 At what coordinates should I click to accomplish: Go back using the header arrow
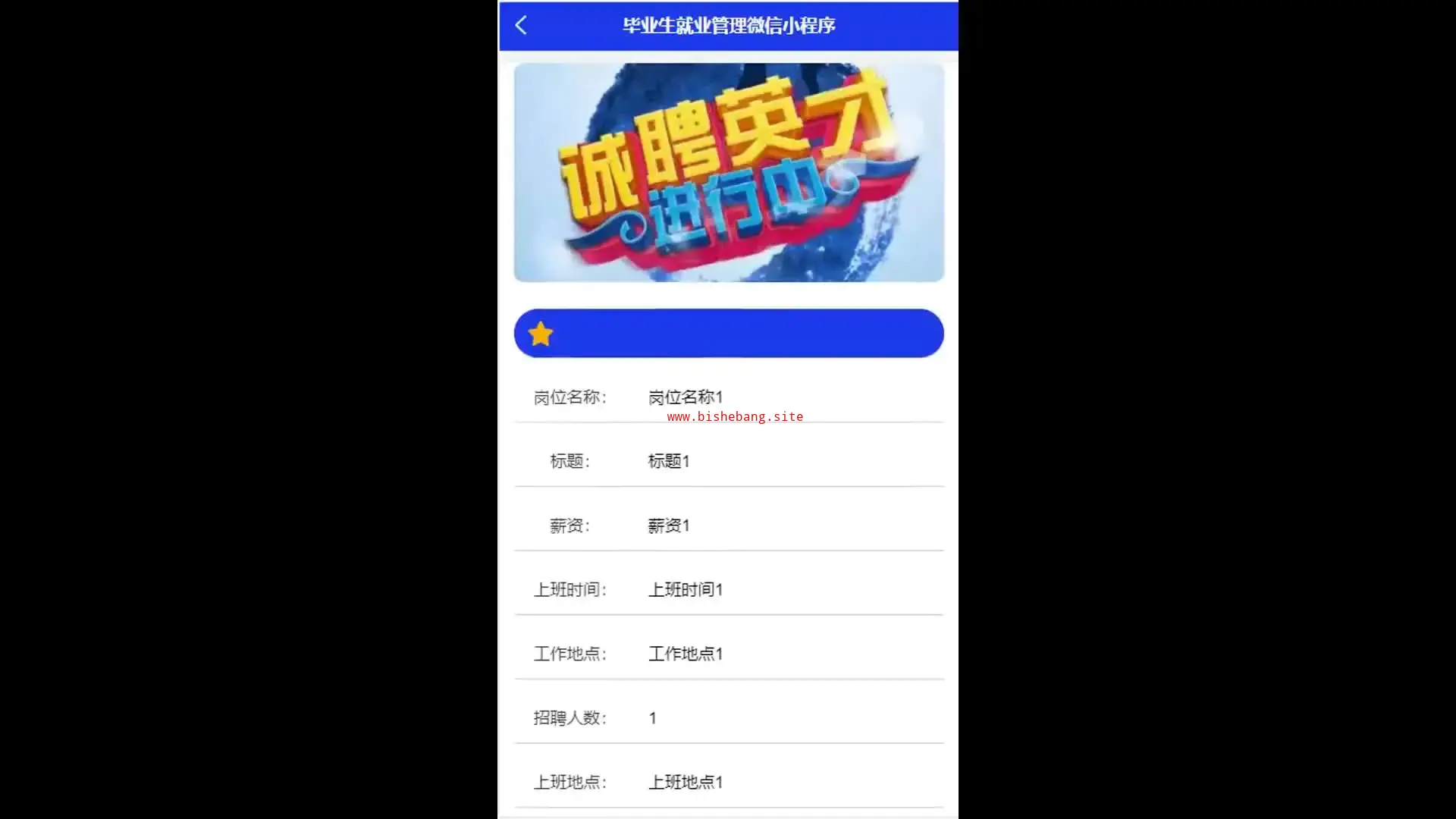coord(521,25)
